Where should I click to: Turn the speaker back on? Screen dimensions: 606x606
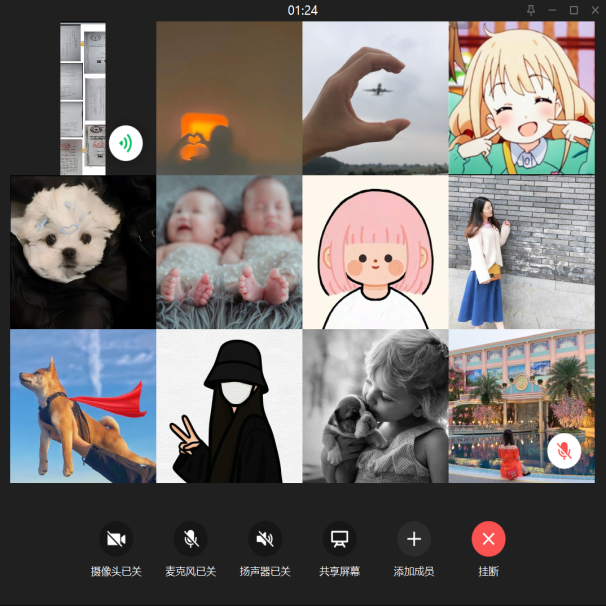click(x=265, y=539)
